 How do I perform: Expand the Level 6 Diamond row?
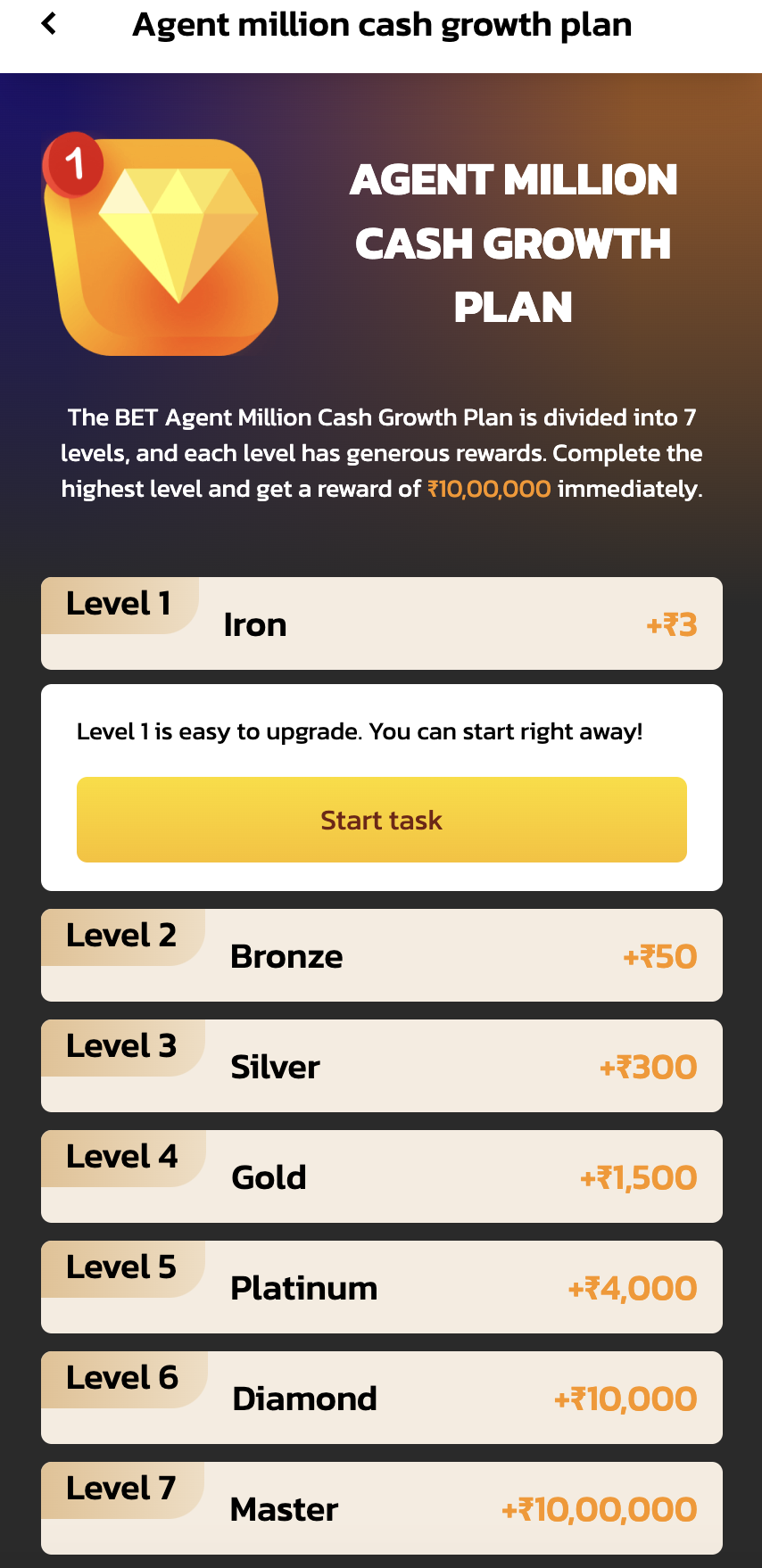click(x=381, y=1398)
